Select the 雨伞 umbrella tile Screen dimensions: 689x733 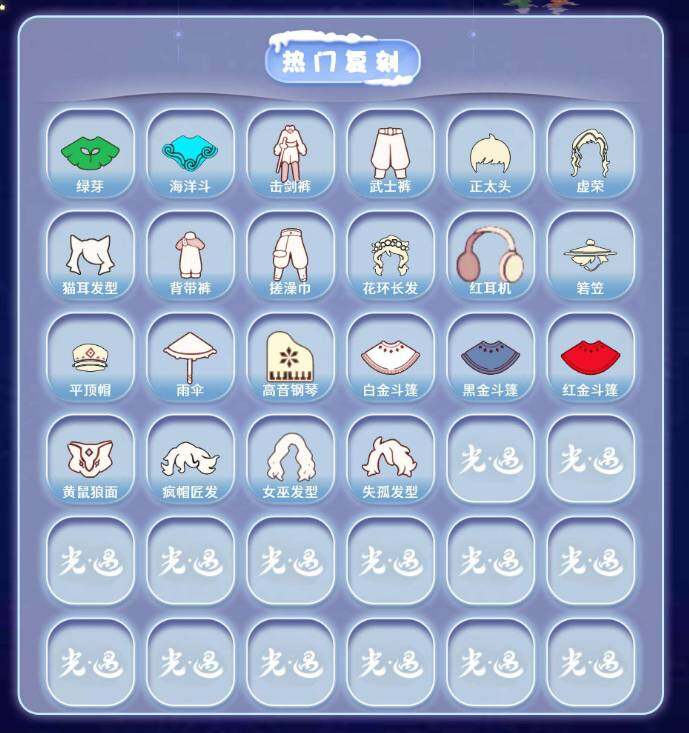(190, 358)
